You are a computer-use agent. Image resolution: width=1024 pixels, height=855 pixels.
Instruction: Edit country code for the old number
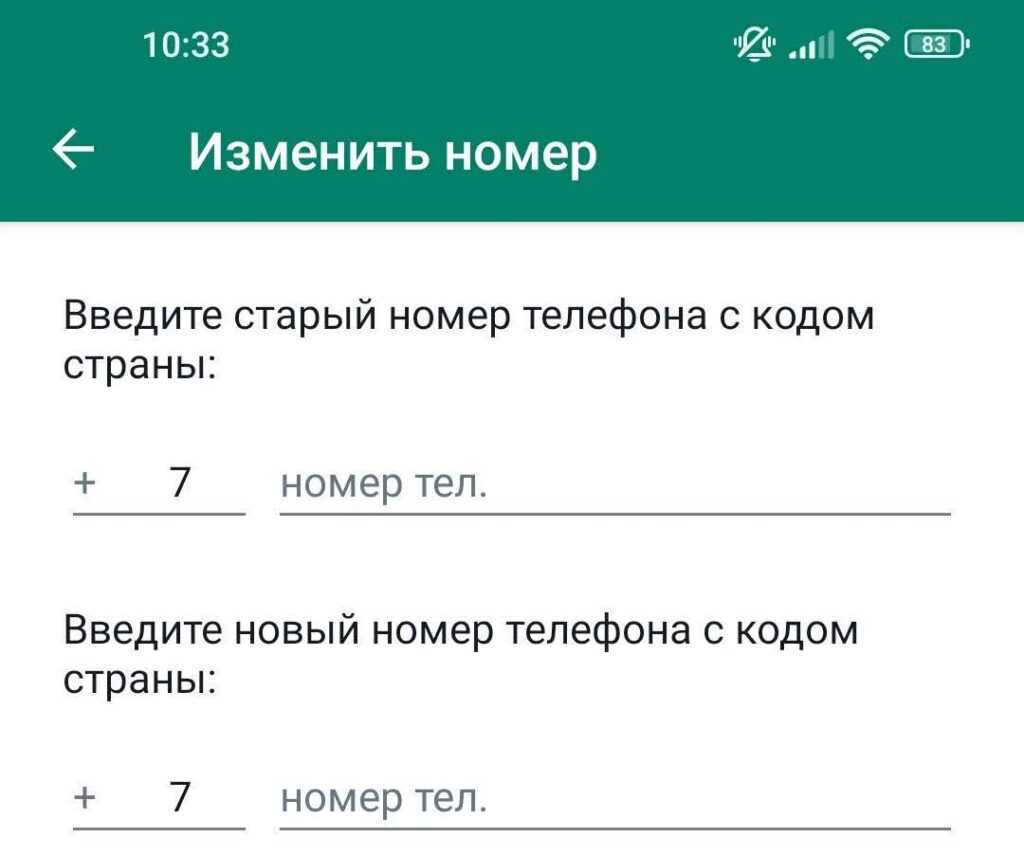tap(180, 485)
